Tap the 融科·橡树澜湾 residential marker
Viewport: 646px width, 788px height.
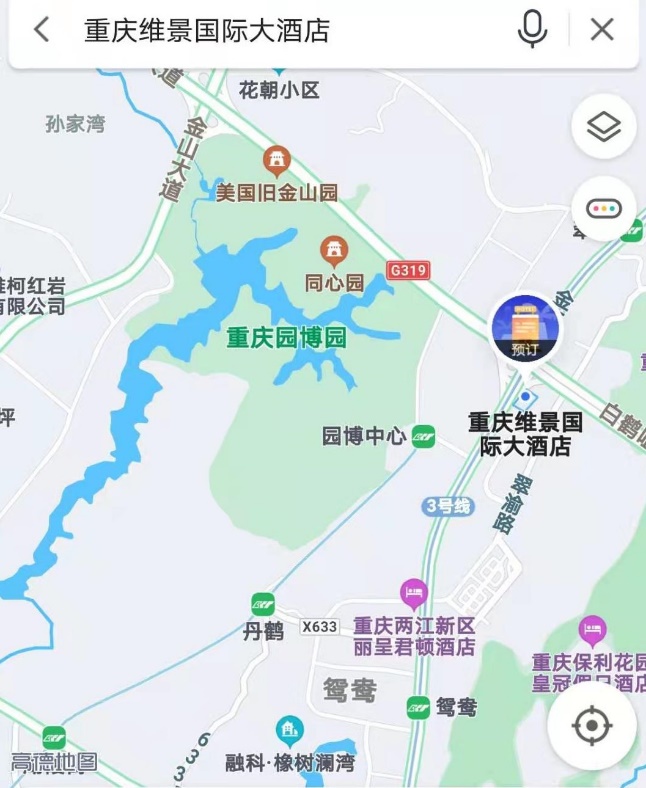[290, 730]
